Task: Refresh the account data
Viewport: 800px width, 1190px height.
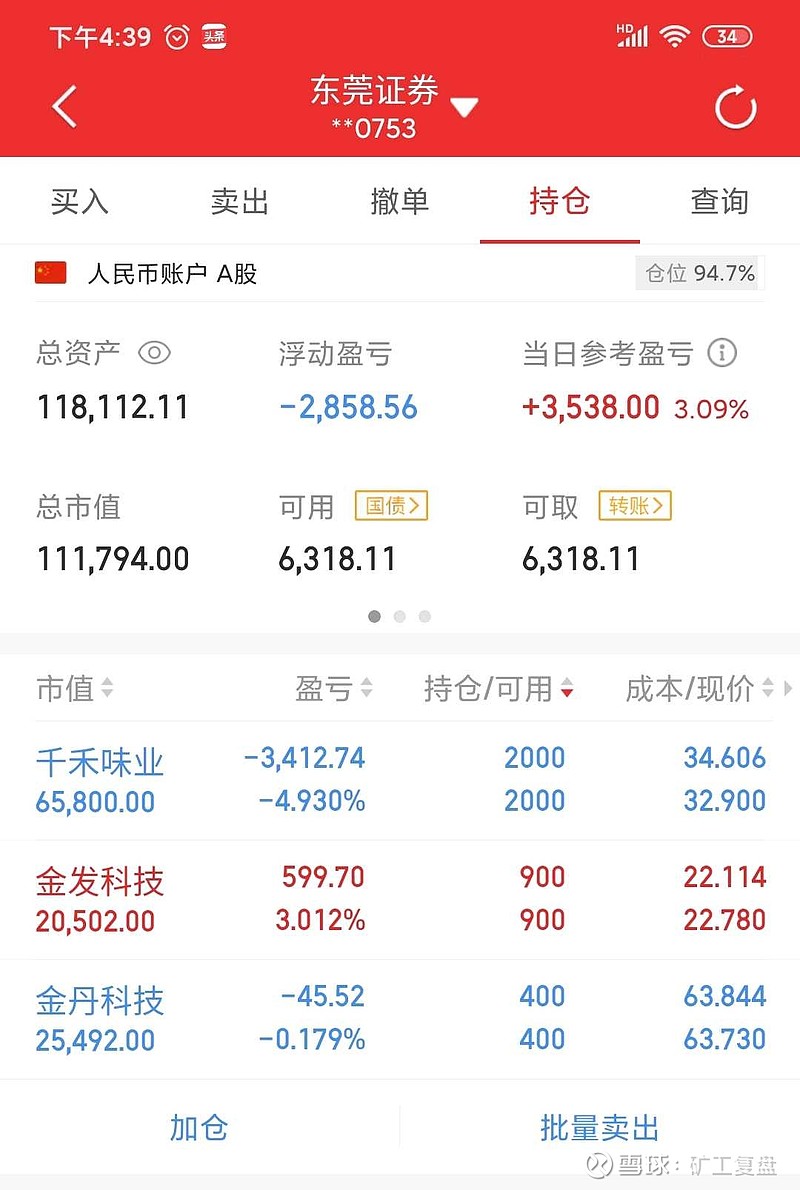Action: (735, 108)
